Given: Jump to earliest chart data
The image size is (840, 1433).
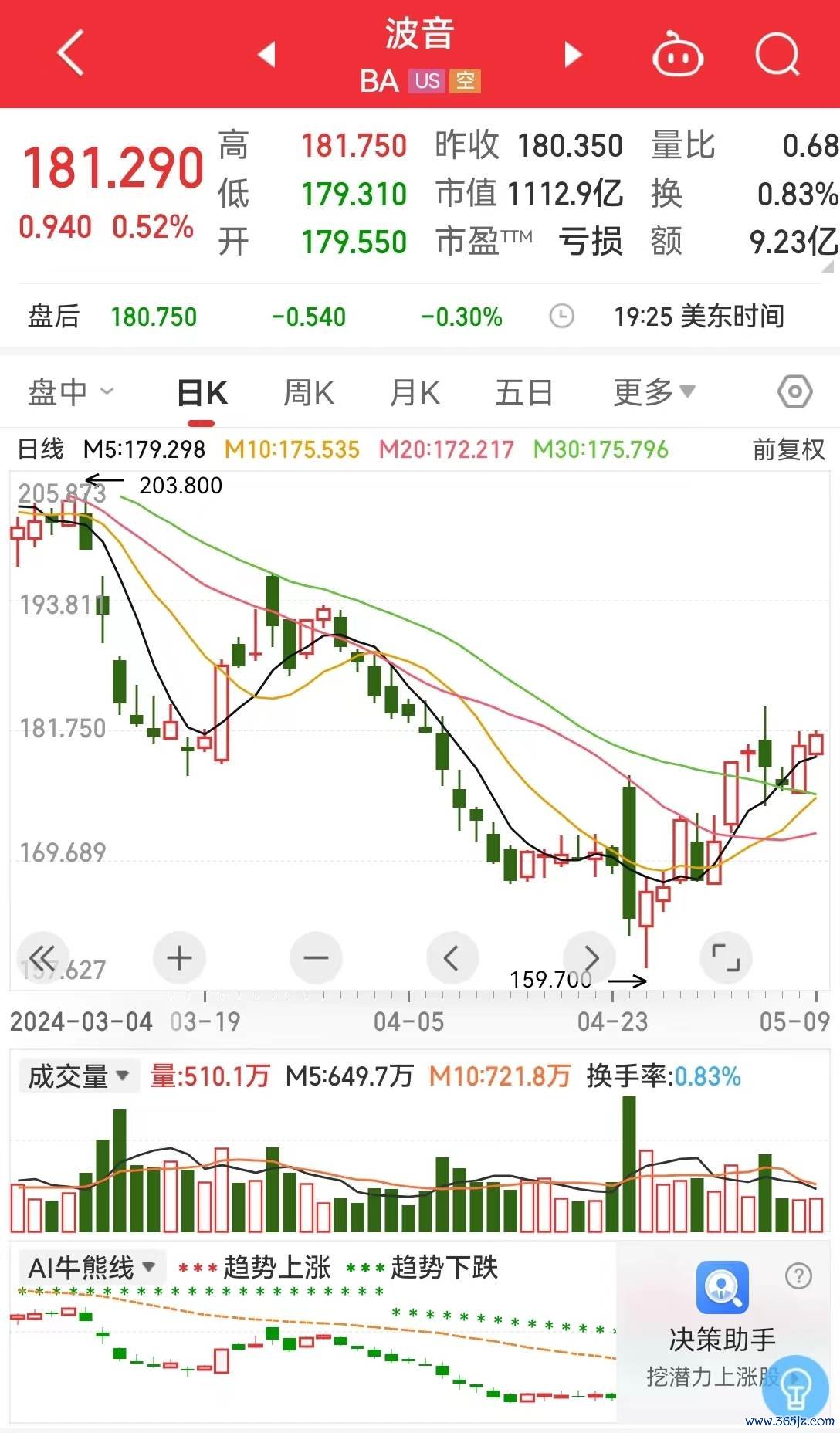Looking at the screenshot, I should pos(42,958).
